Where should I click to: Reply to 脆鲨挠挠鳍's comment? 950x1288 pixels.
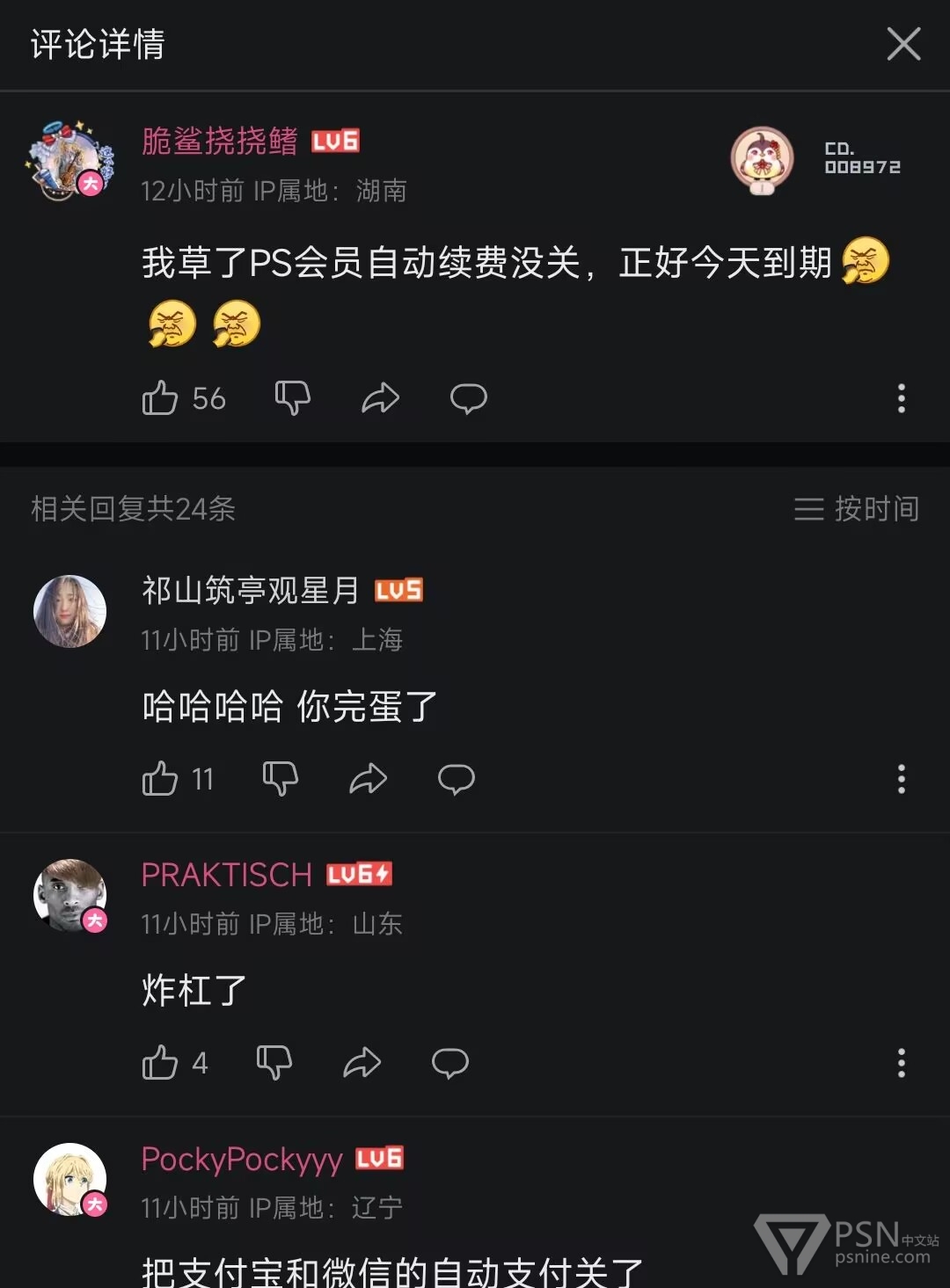(x=468, y=398)
